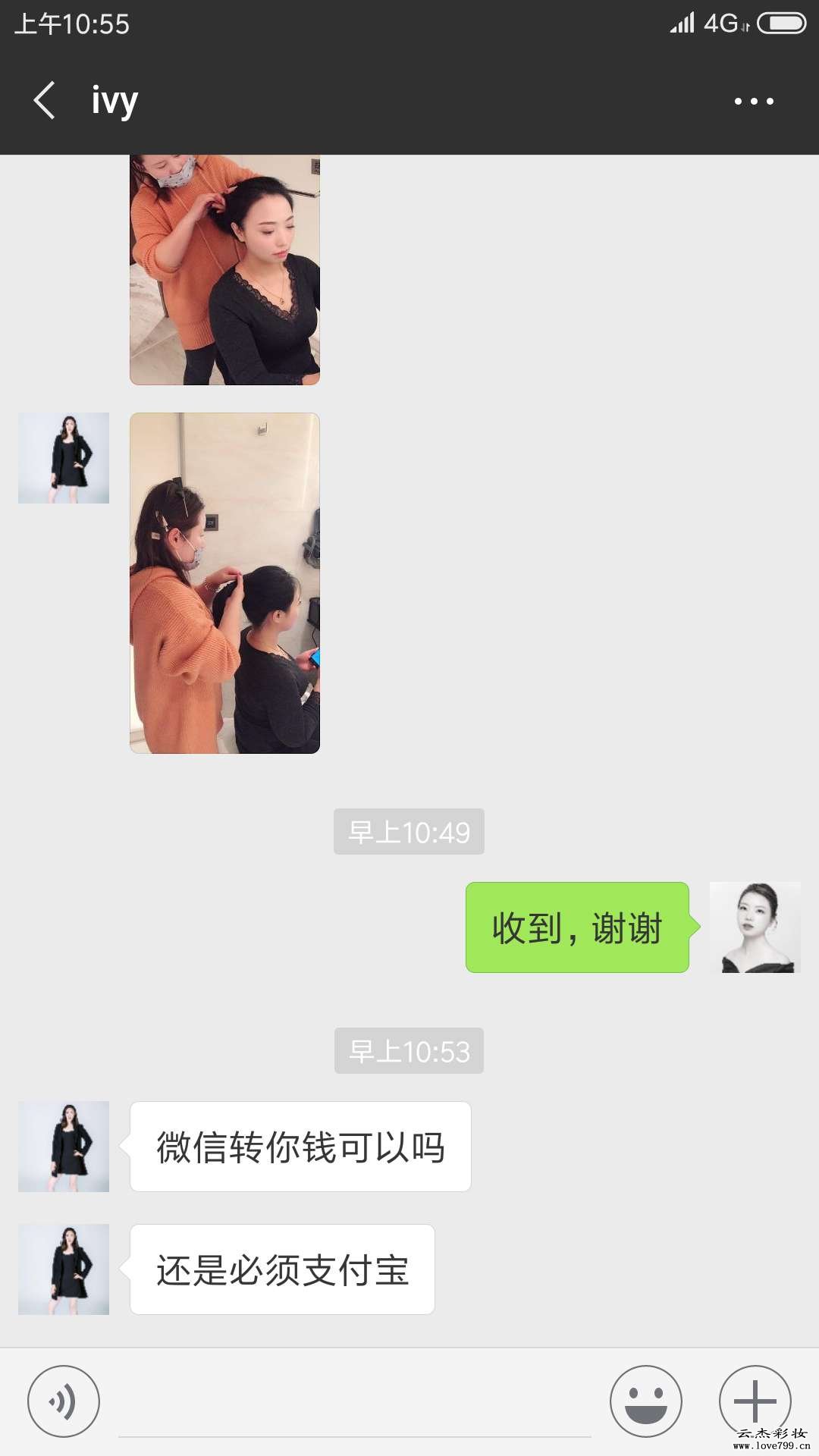Open the three-dot chat info menu
Screen dimensions: 819x1456
tap(753, 101)
